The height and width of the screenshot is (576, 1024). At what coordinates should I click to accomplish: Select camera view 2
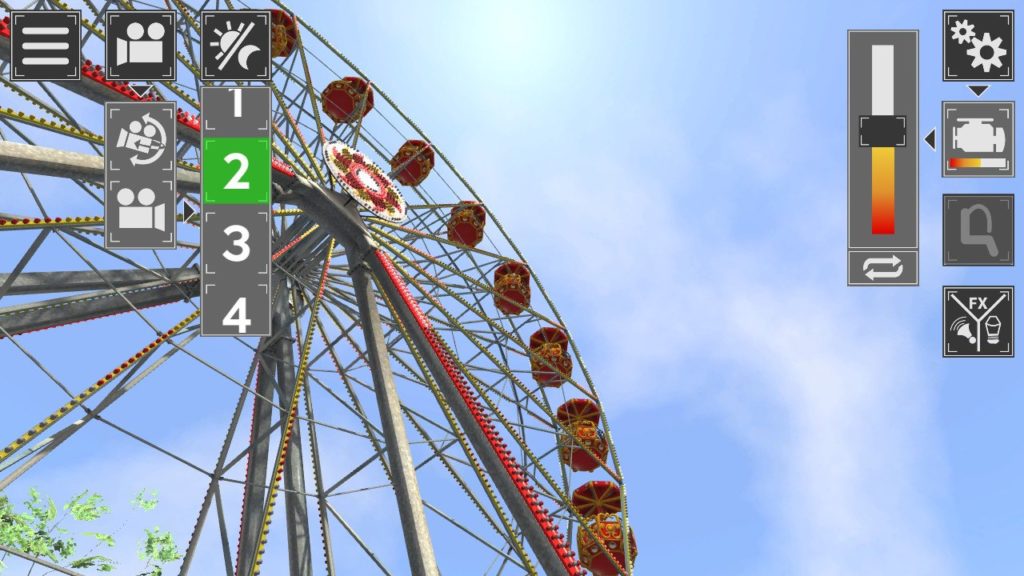236,172
